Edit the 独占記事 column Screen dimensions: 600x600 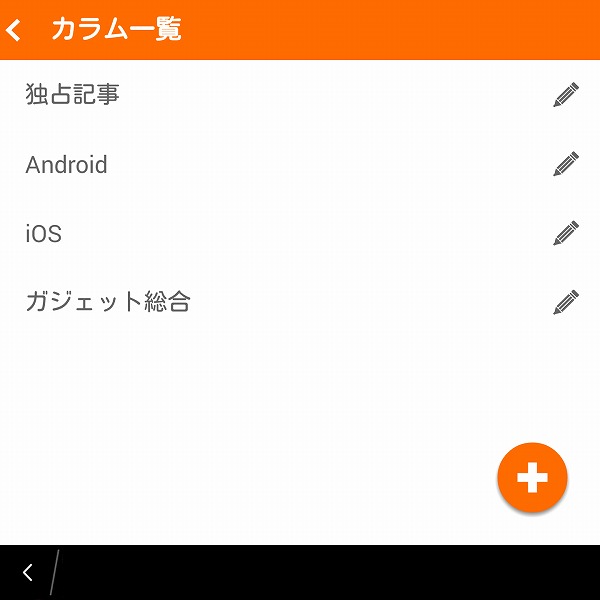point(566,95)
